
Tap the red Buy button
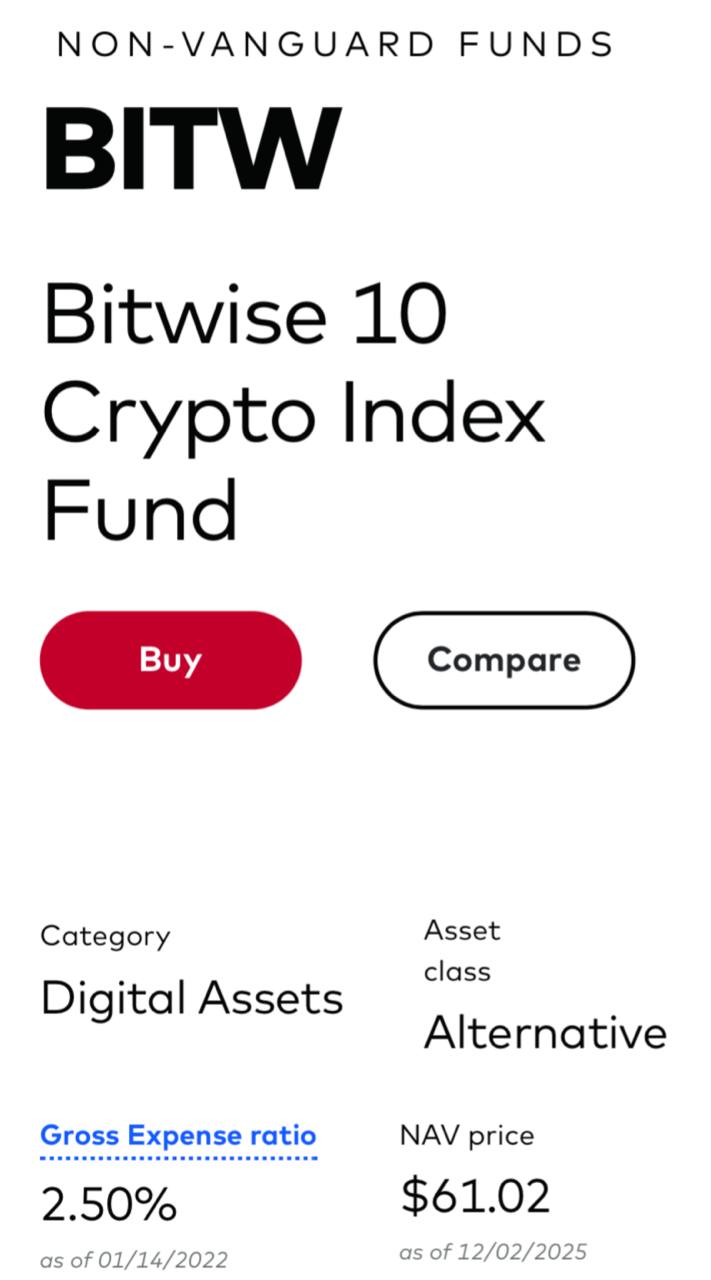pos(170,660)
